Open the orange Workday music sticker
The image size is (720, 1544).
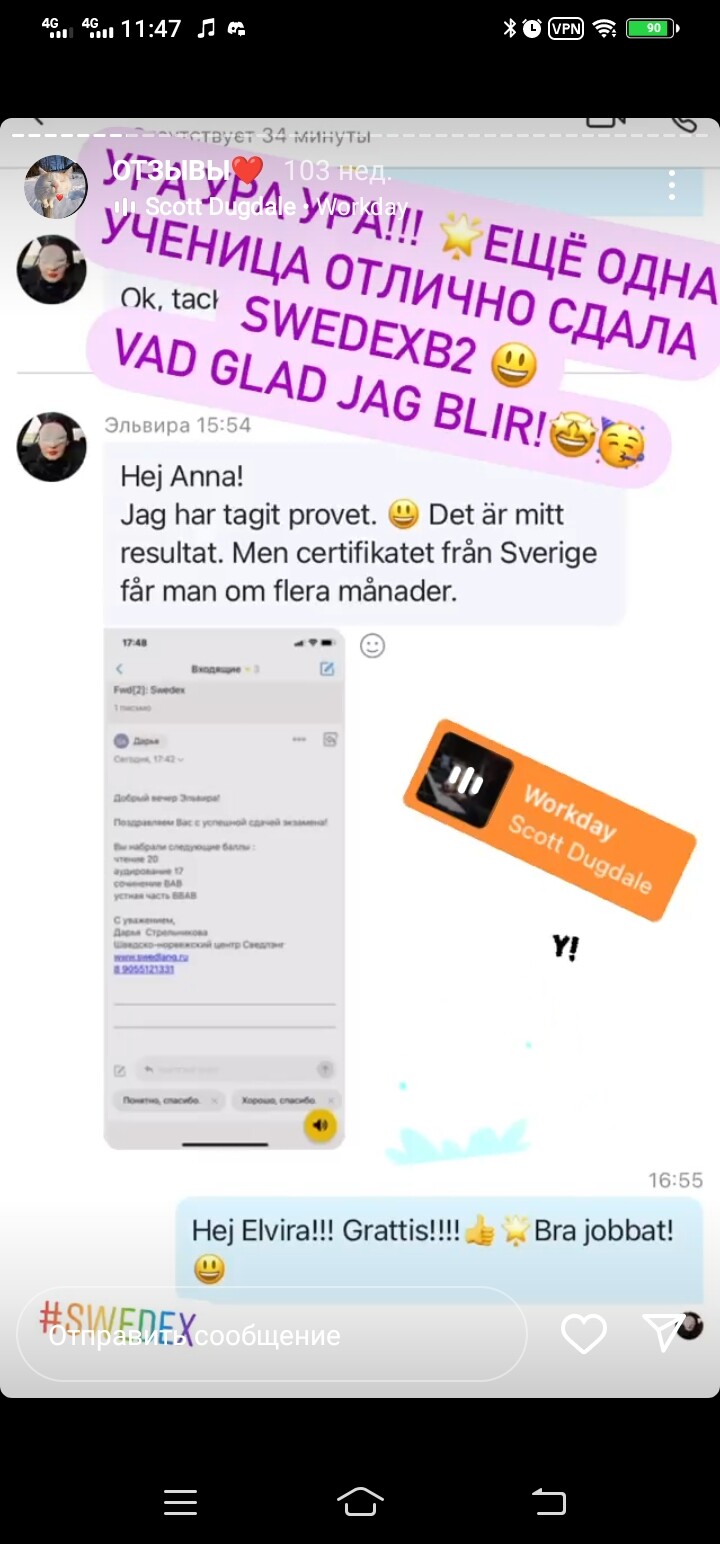(550, 819)
